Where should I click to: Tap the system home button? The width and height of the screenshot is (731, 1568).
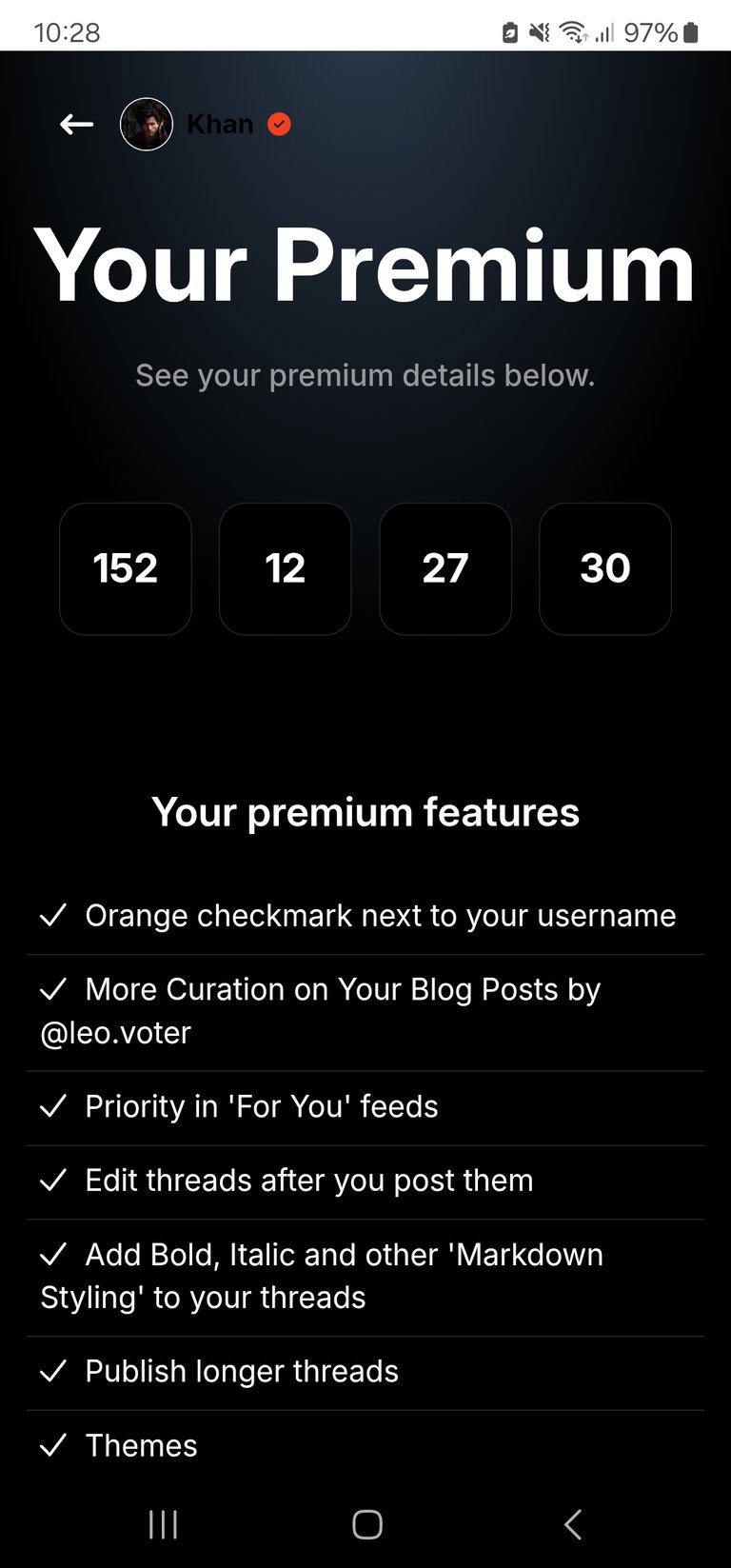pyautogui.click(x=366, y=1524)
